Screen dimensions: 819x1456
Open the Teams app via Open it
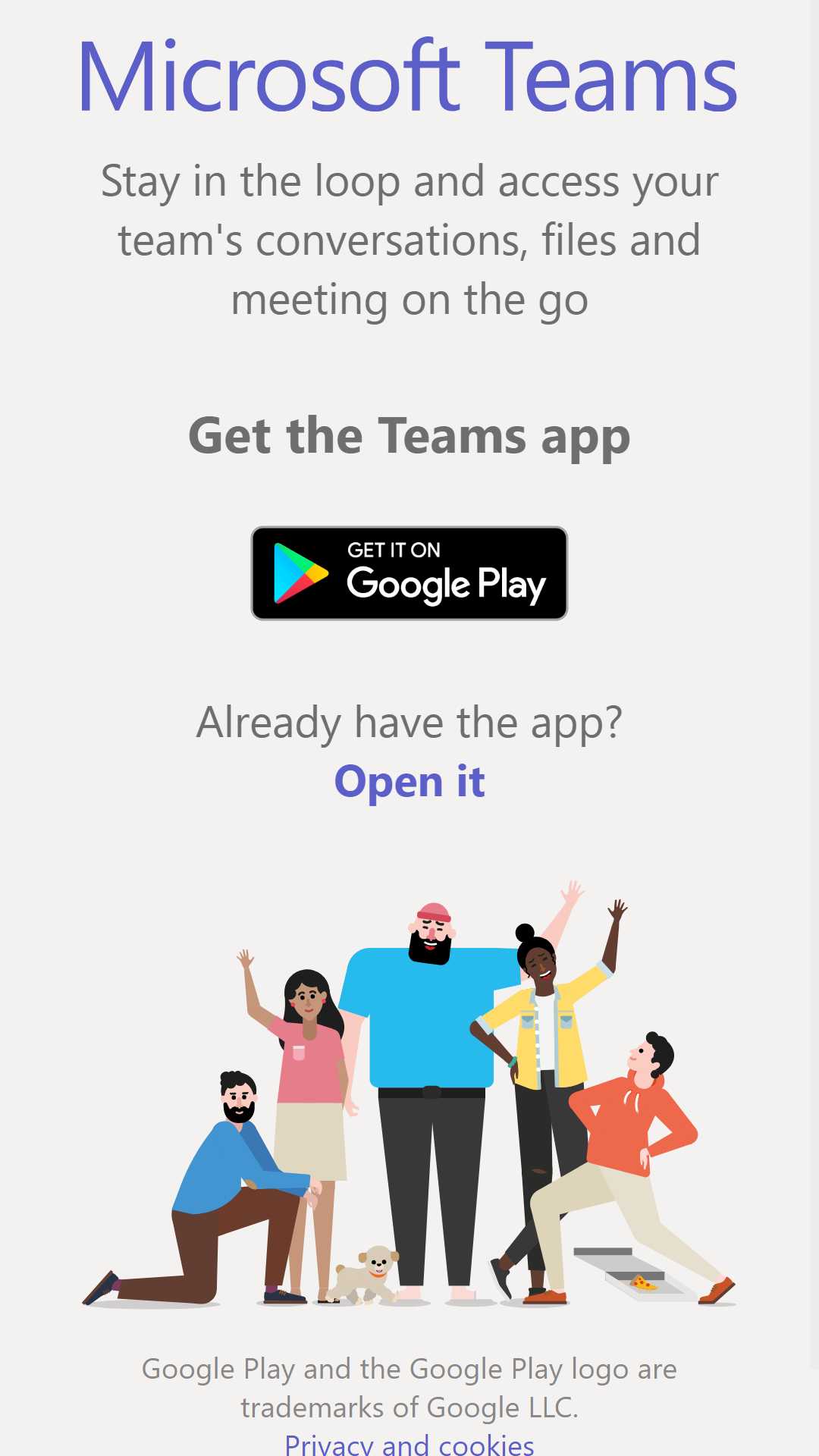pyautogui.click(x=409, y=782)
